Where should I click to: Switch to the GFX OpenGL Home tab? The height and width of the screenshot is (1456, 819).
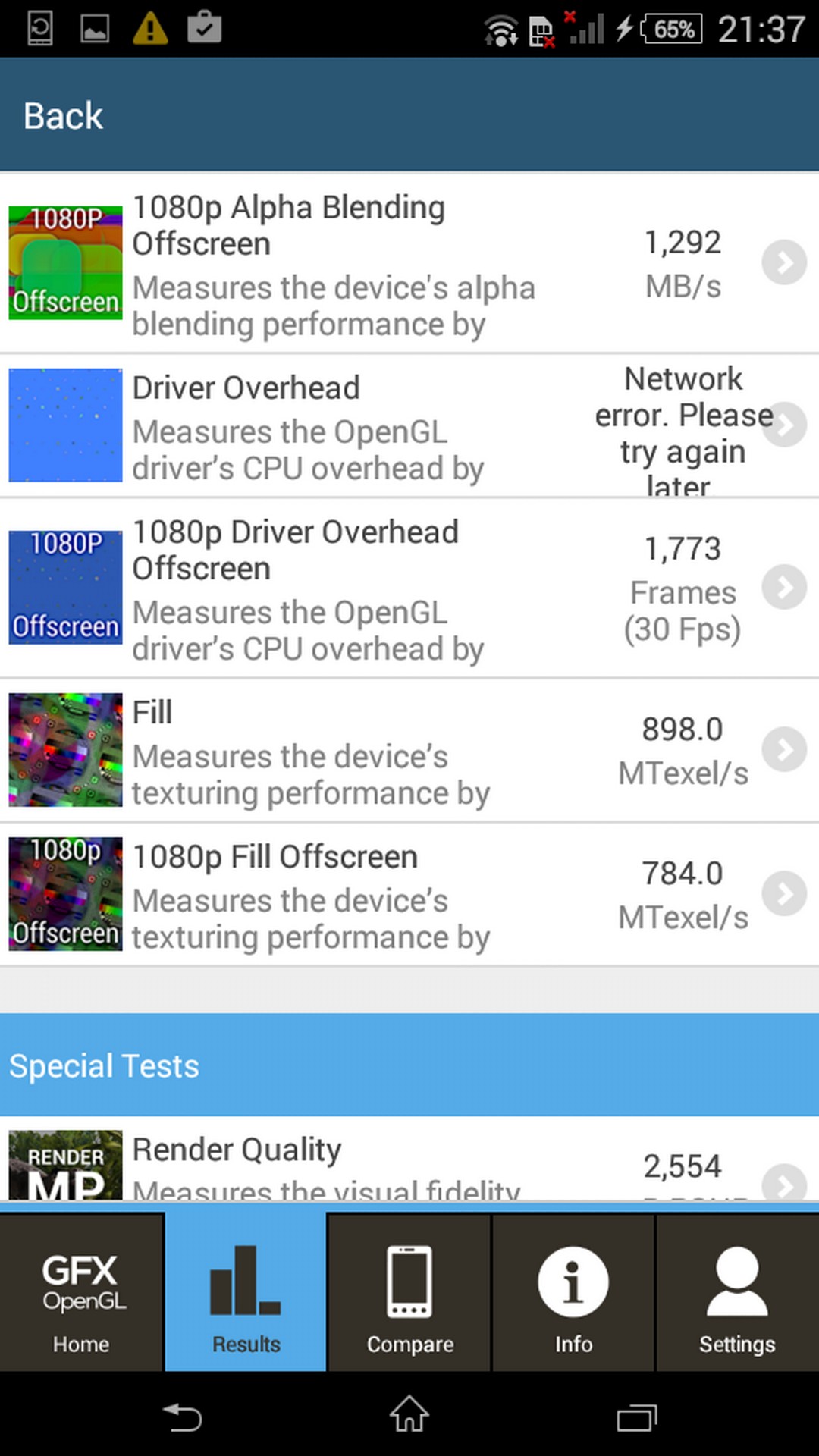point(81,1292)
